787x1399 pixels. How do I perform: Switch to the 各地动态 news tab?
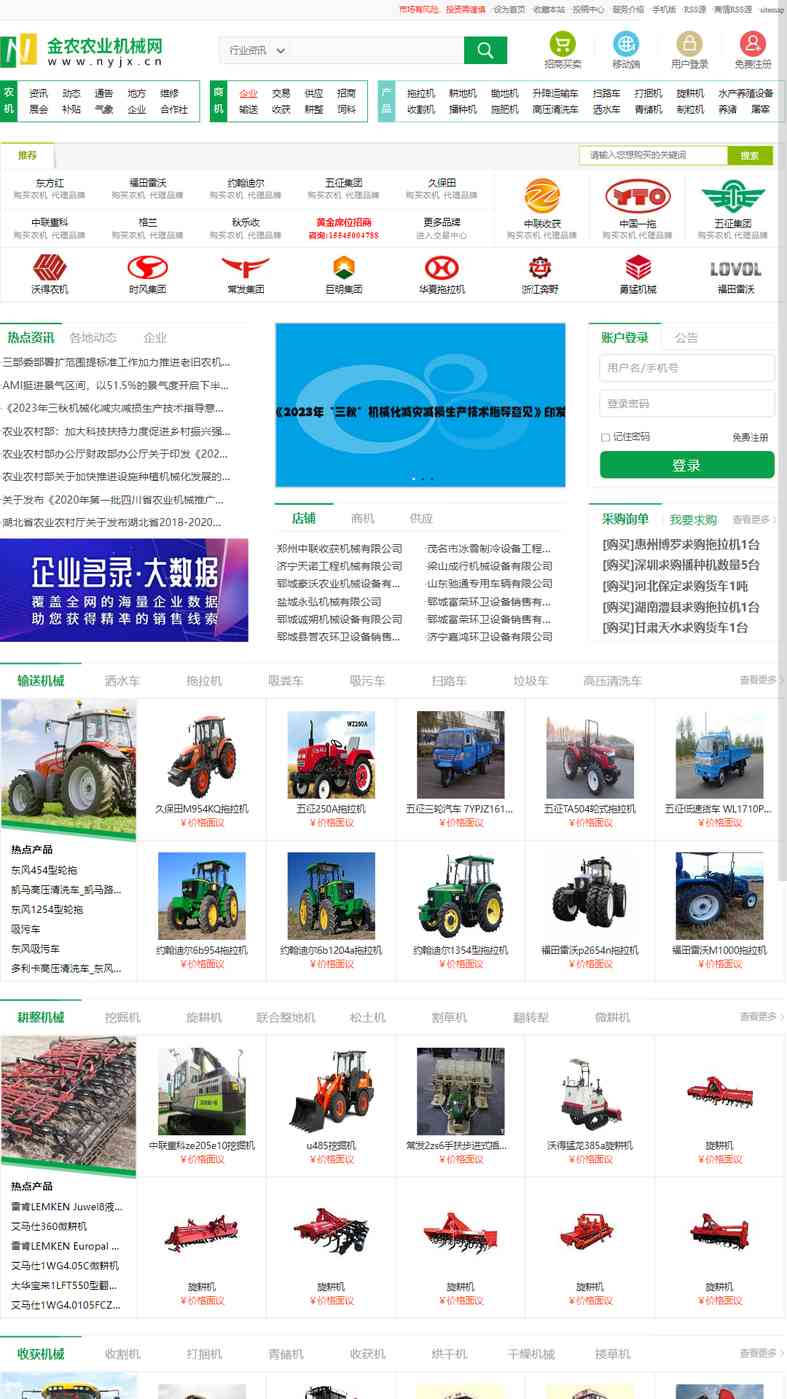point(93,338)
